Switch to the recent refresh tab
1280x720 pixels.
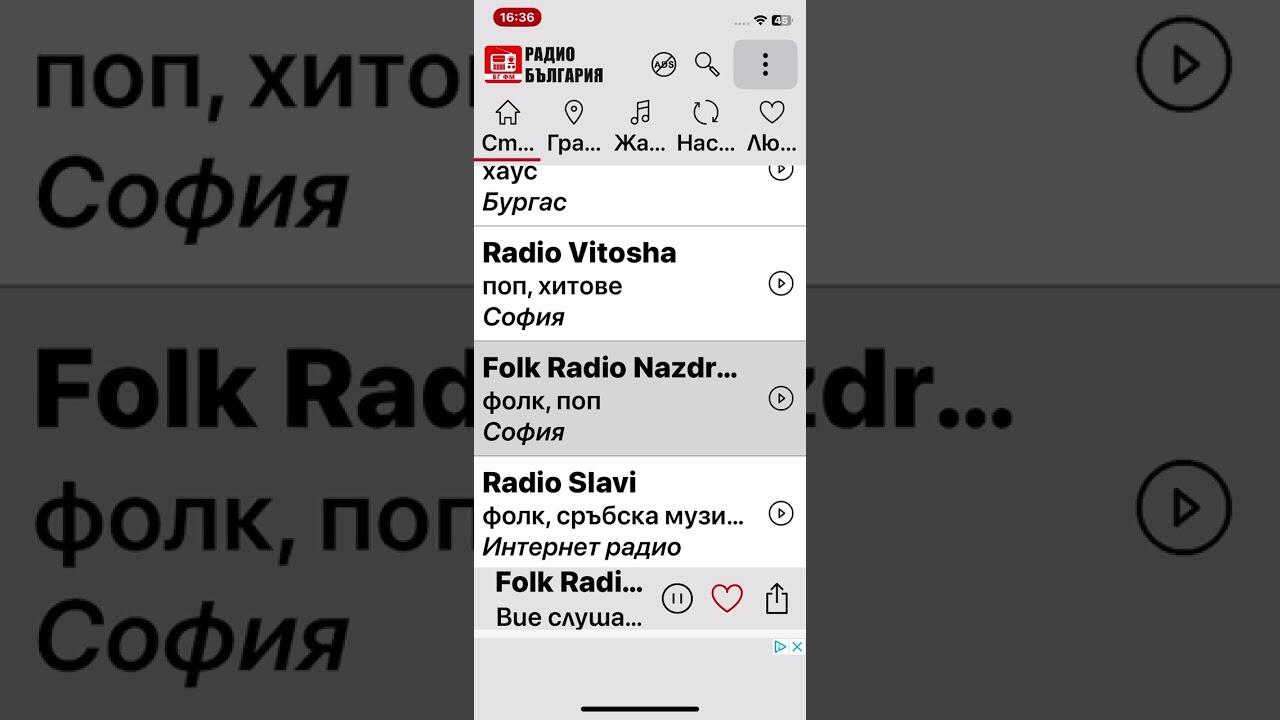(706, 127)
